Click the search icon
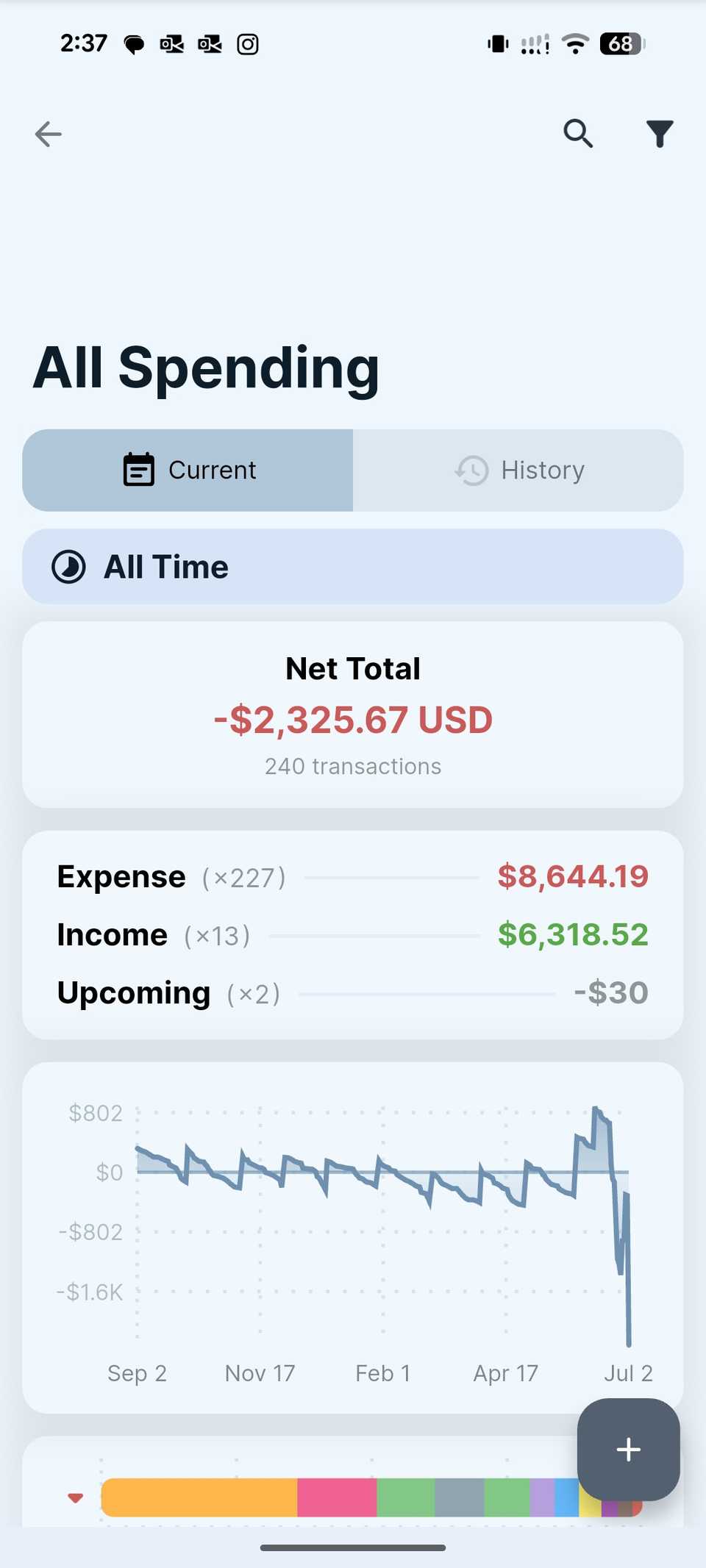Screen dimensions: 706x1568 pos(578,135)
